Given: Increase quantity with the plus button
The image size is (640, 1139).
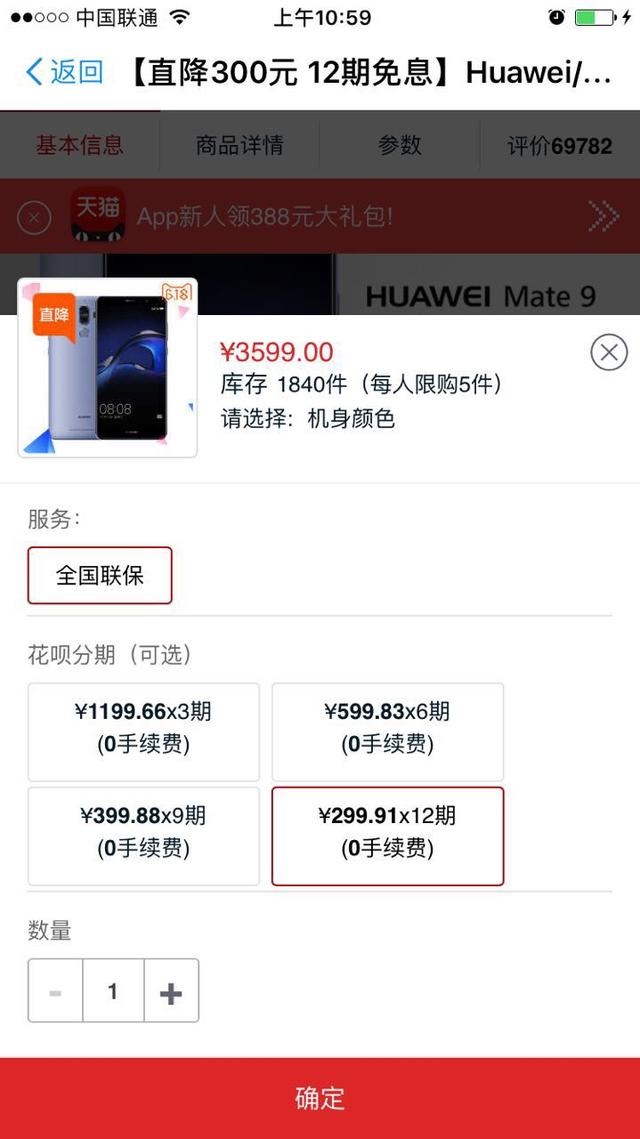Looking at the screenshot, I should pyautogui.click(x=171, y=991).
